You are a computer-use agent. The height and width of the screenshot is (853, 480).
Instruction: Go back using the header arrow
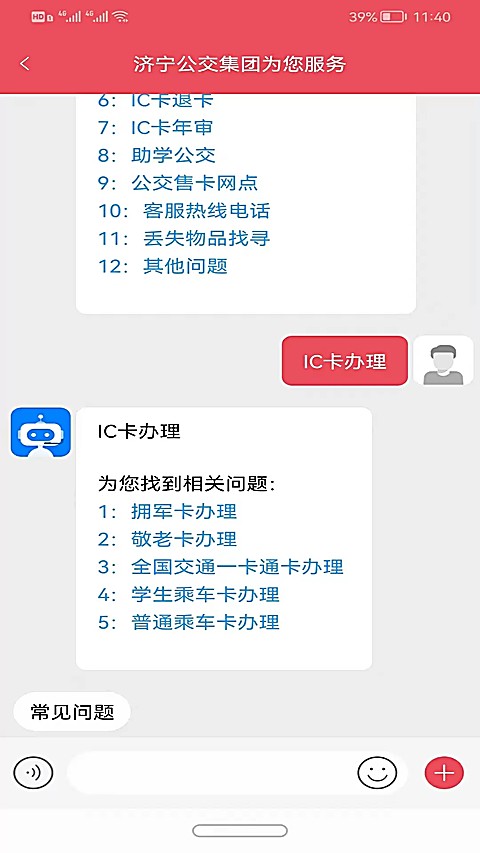(25, 64)
